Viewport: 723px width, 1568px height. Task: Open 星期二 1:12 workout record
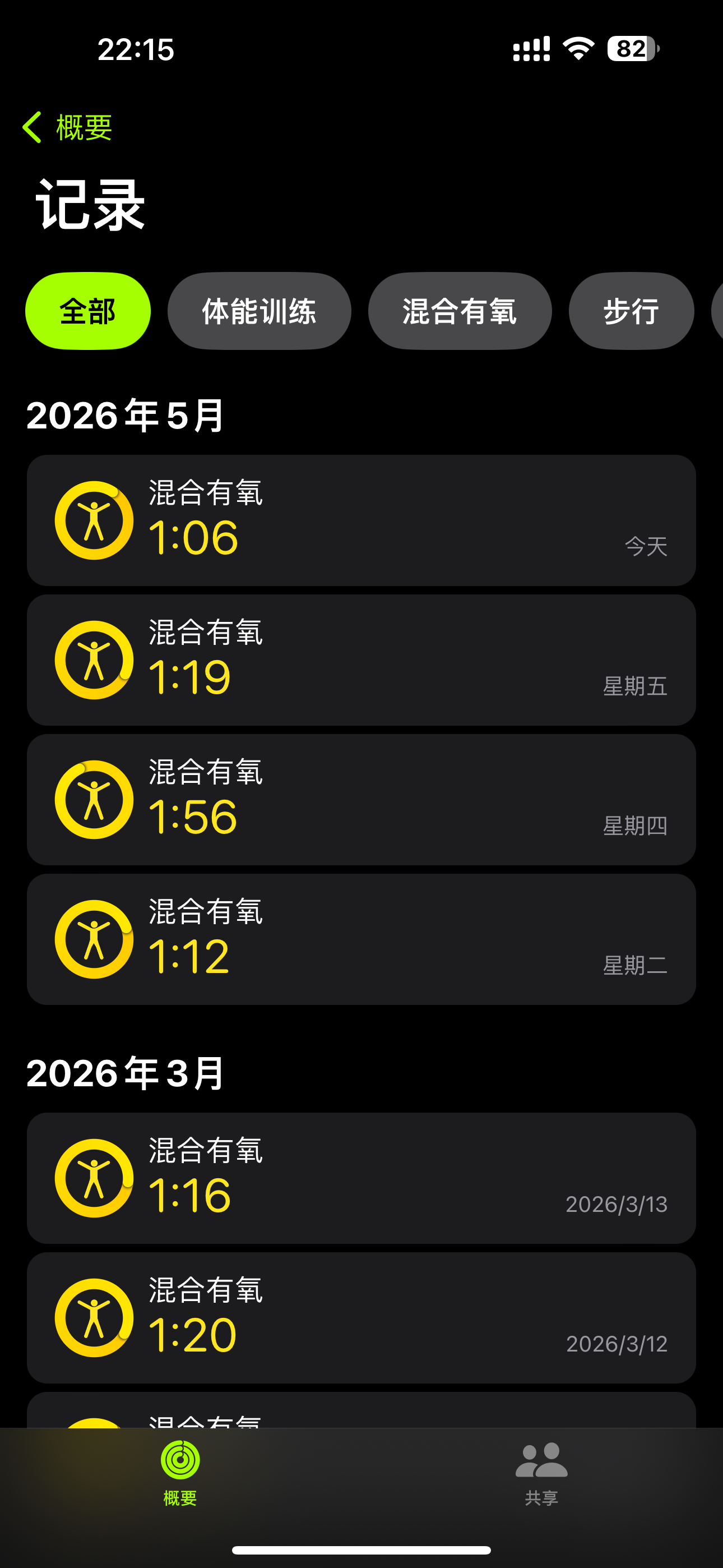click(361, 939)
